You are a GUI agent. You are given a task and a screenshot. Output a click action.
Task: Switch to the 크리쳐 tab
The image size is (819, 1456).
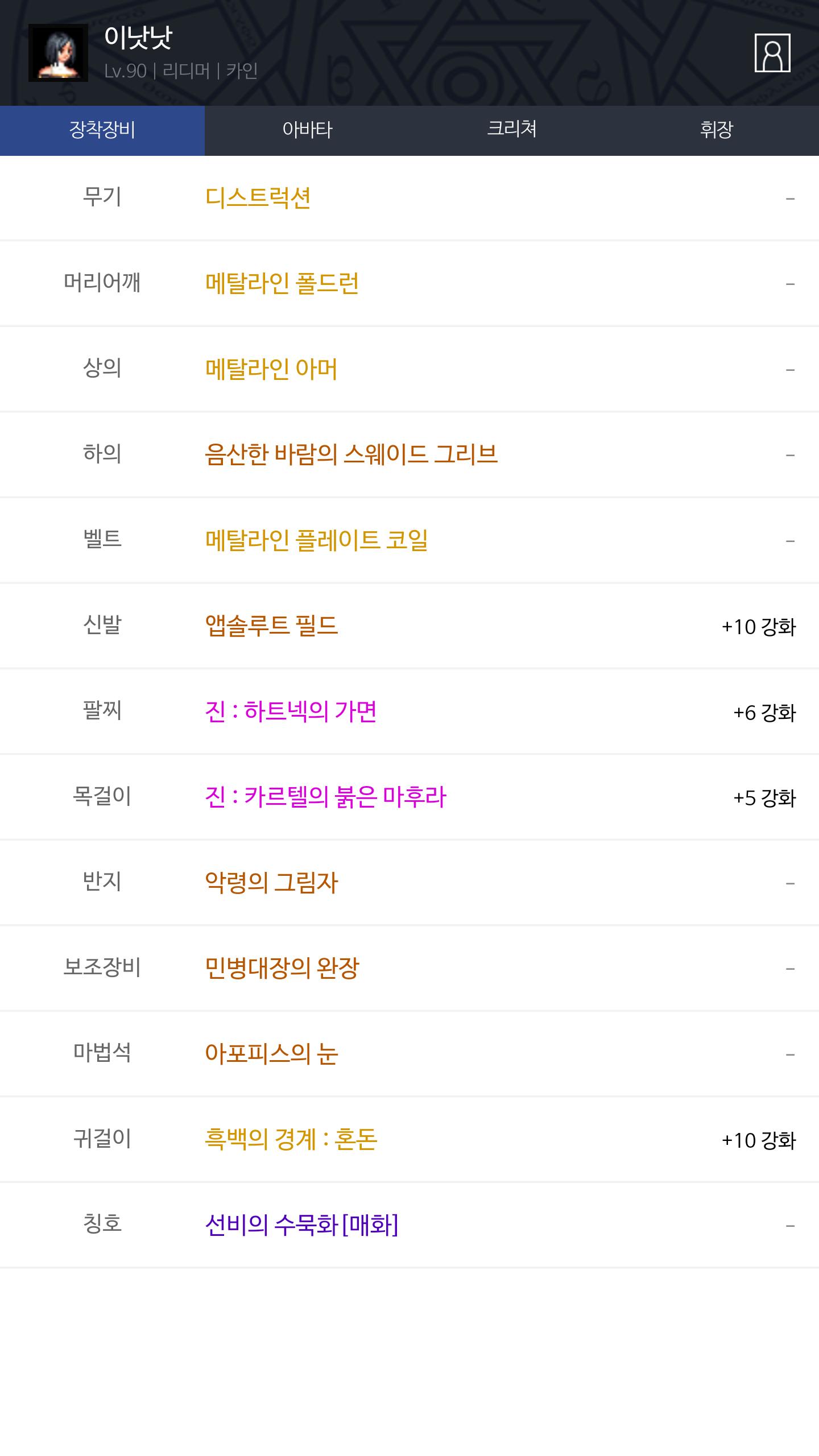[512, 130]
